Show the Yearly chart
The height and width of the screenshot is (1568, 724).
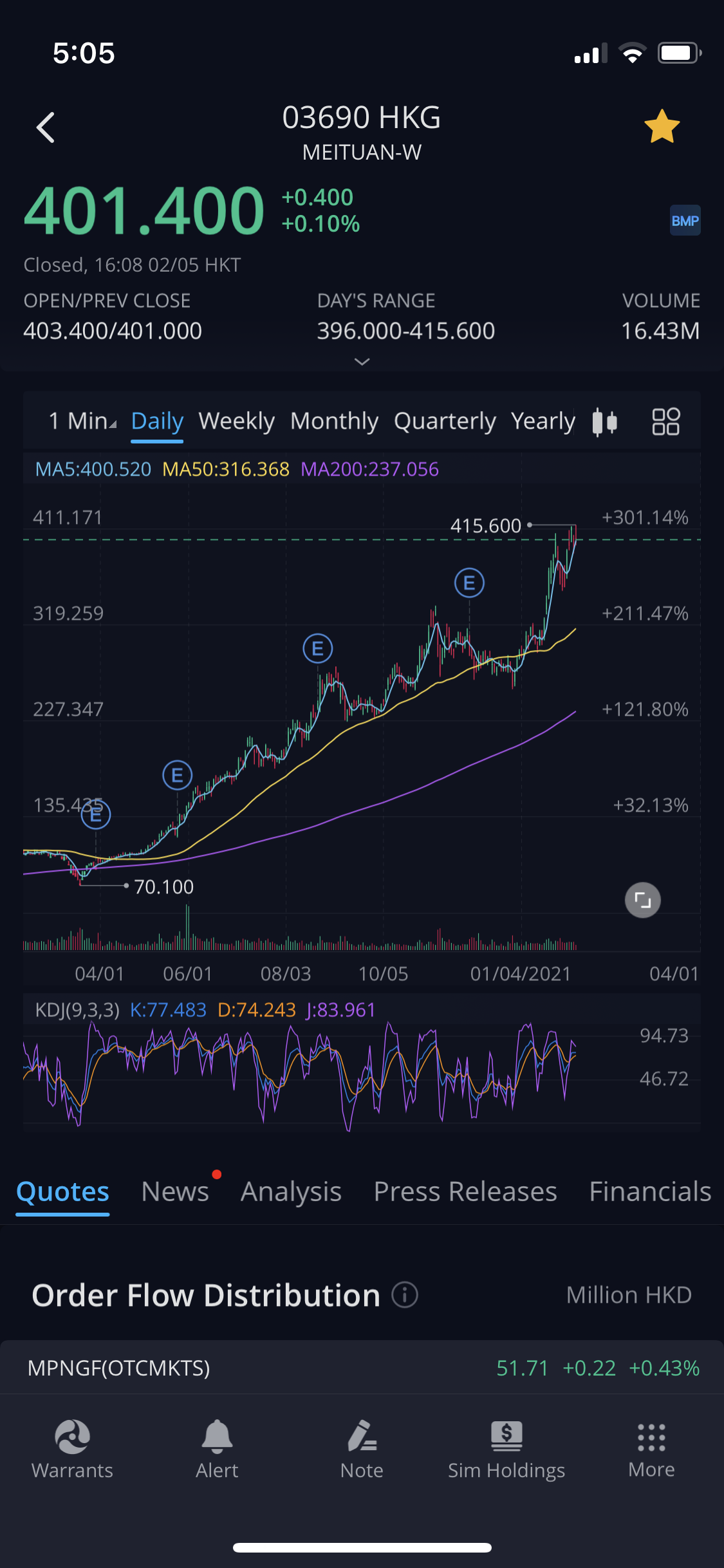click(543, 421)
